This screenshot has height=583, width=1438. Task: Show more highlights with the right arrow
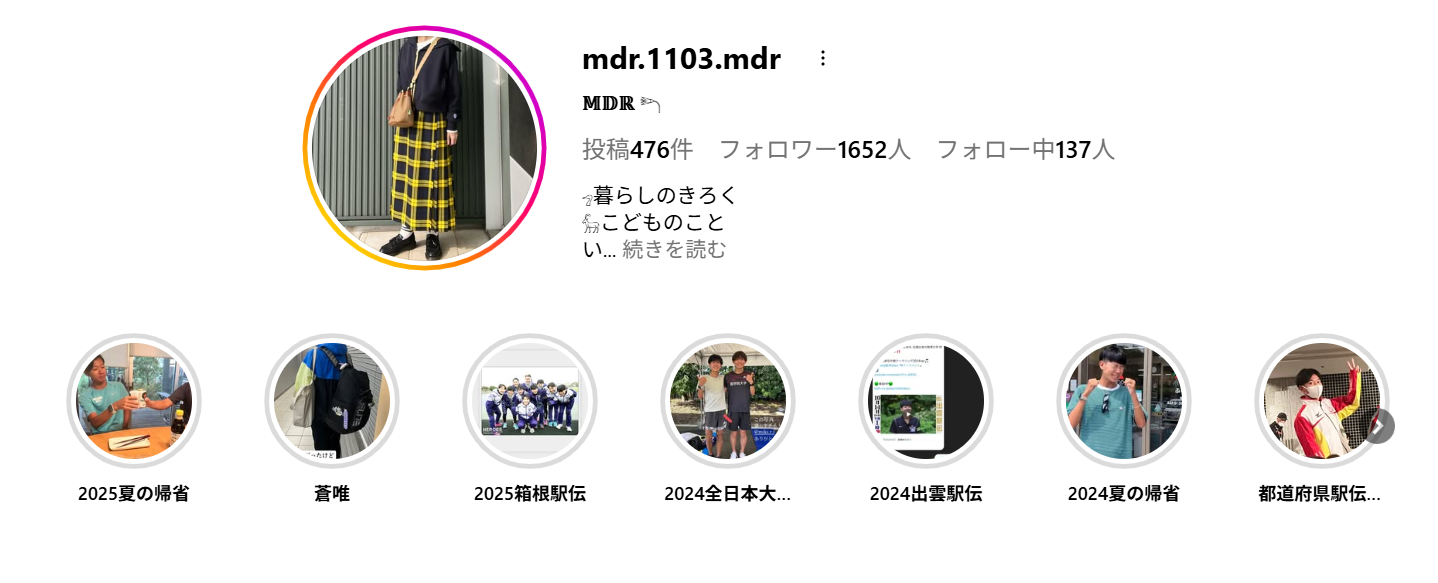[x=1379, y=426]
